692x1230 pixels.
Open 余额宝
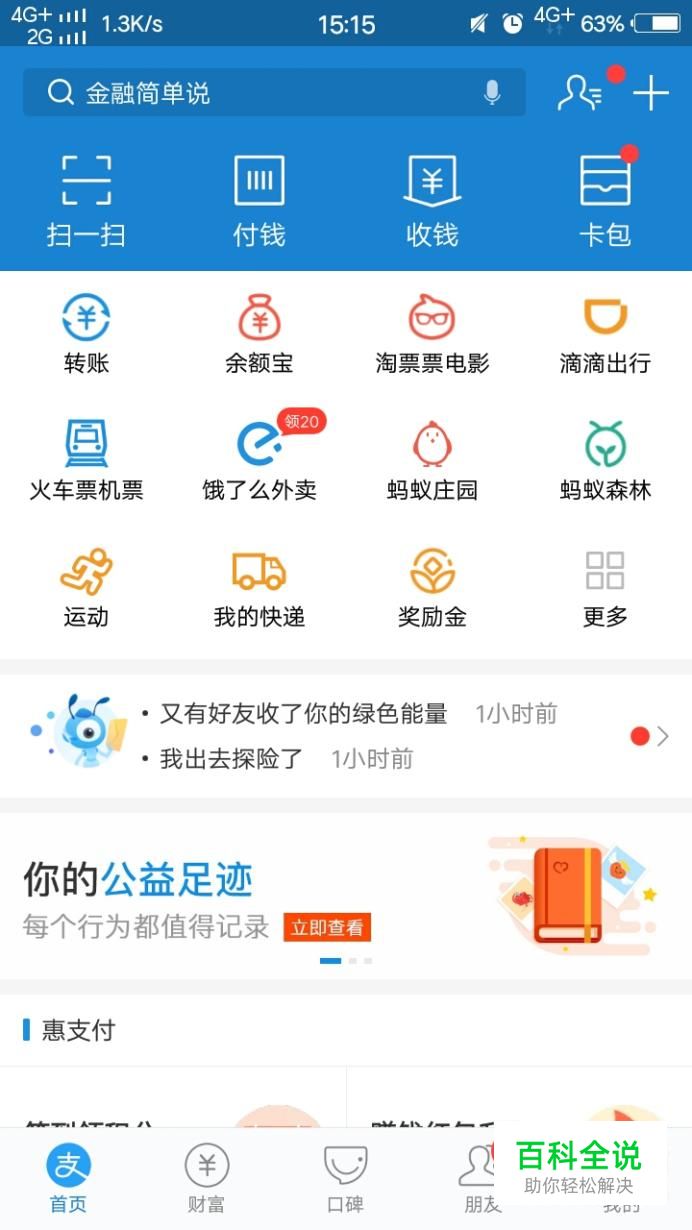coord(259,334)
